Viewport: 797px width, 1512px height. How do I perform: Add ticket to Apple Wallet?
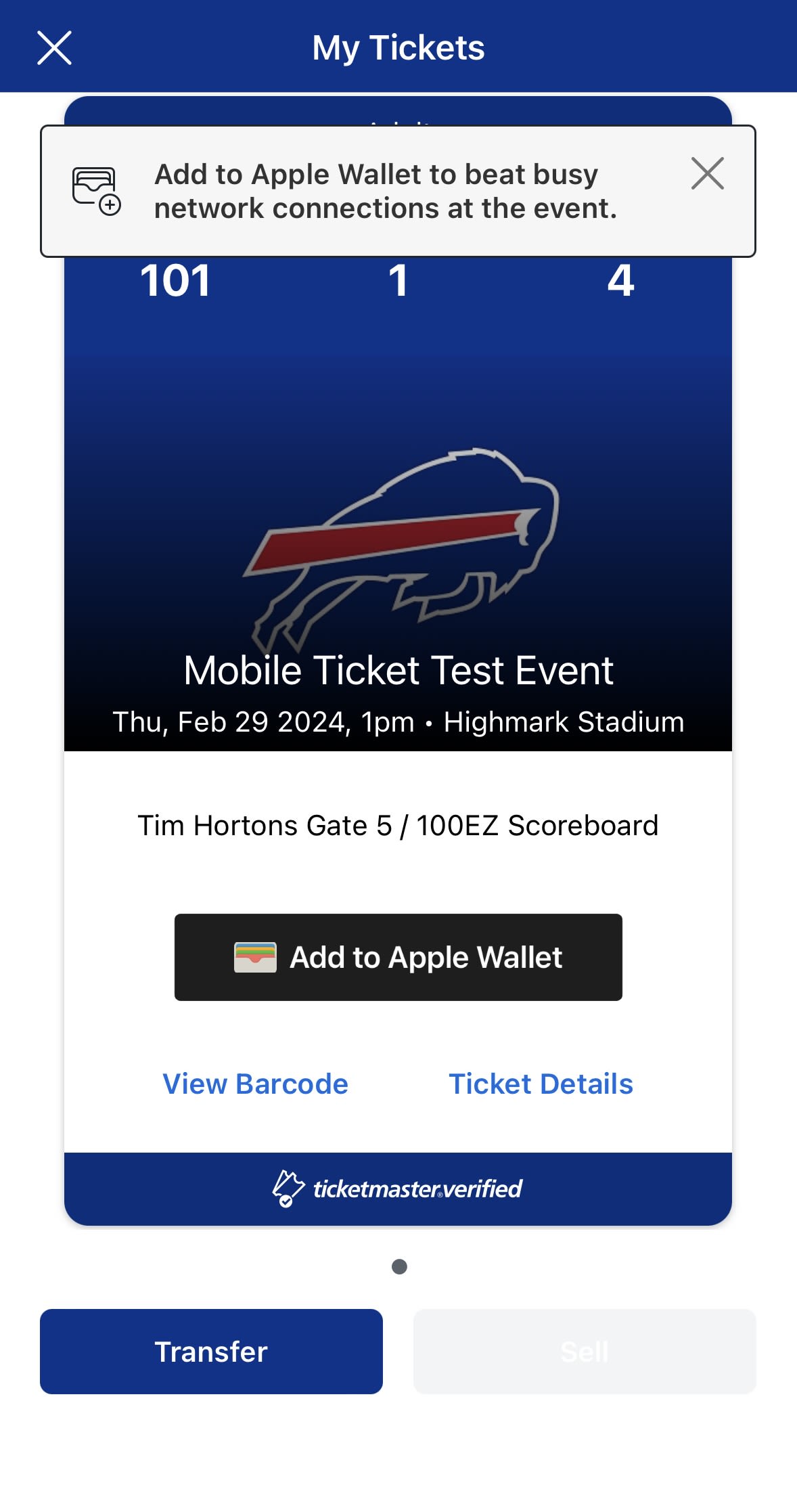[x=398, y=957]
